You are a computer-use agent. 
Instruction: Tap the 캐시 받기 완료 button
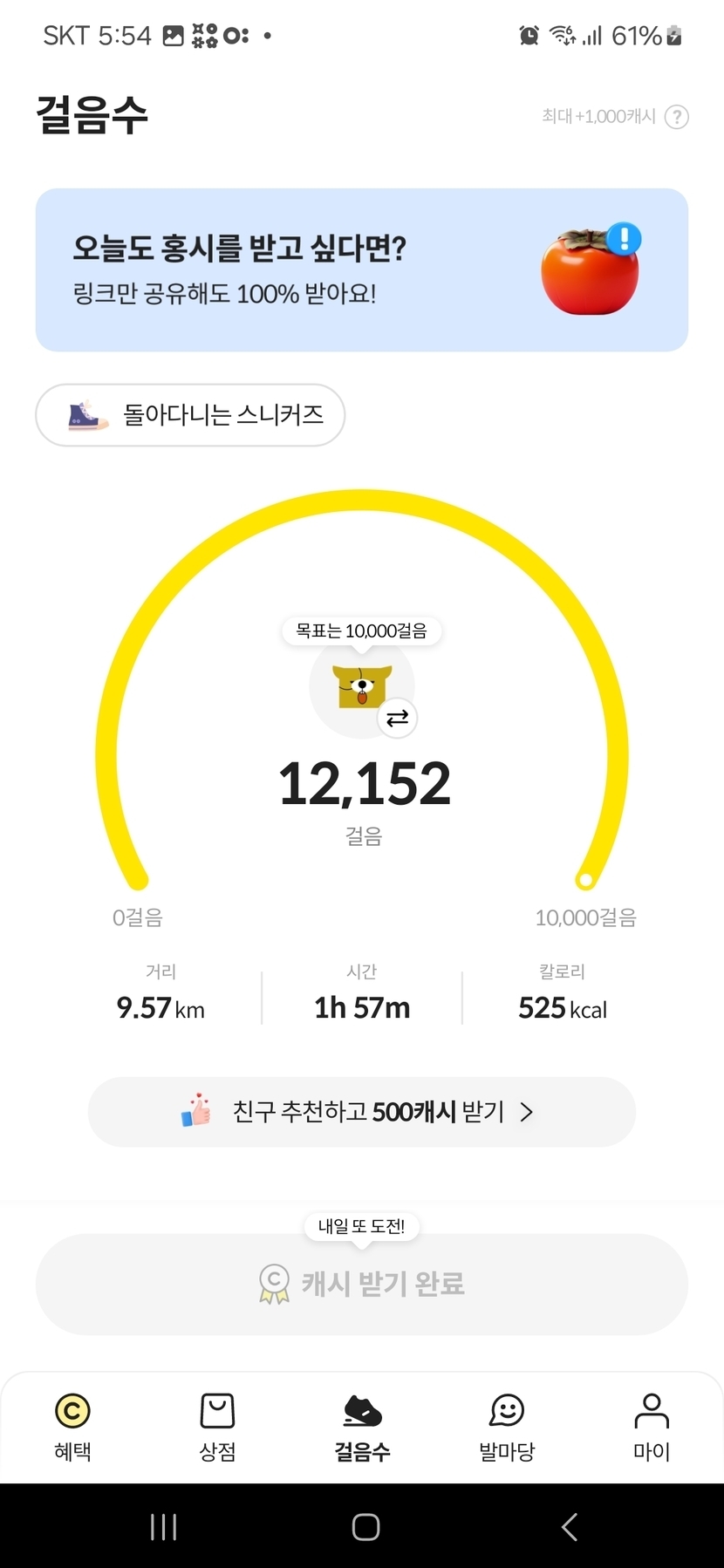click(361, 1284)
